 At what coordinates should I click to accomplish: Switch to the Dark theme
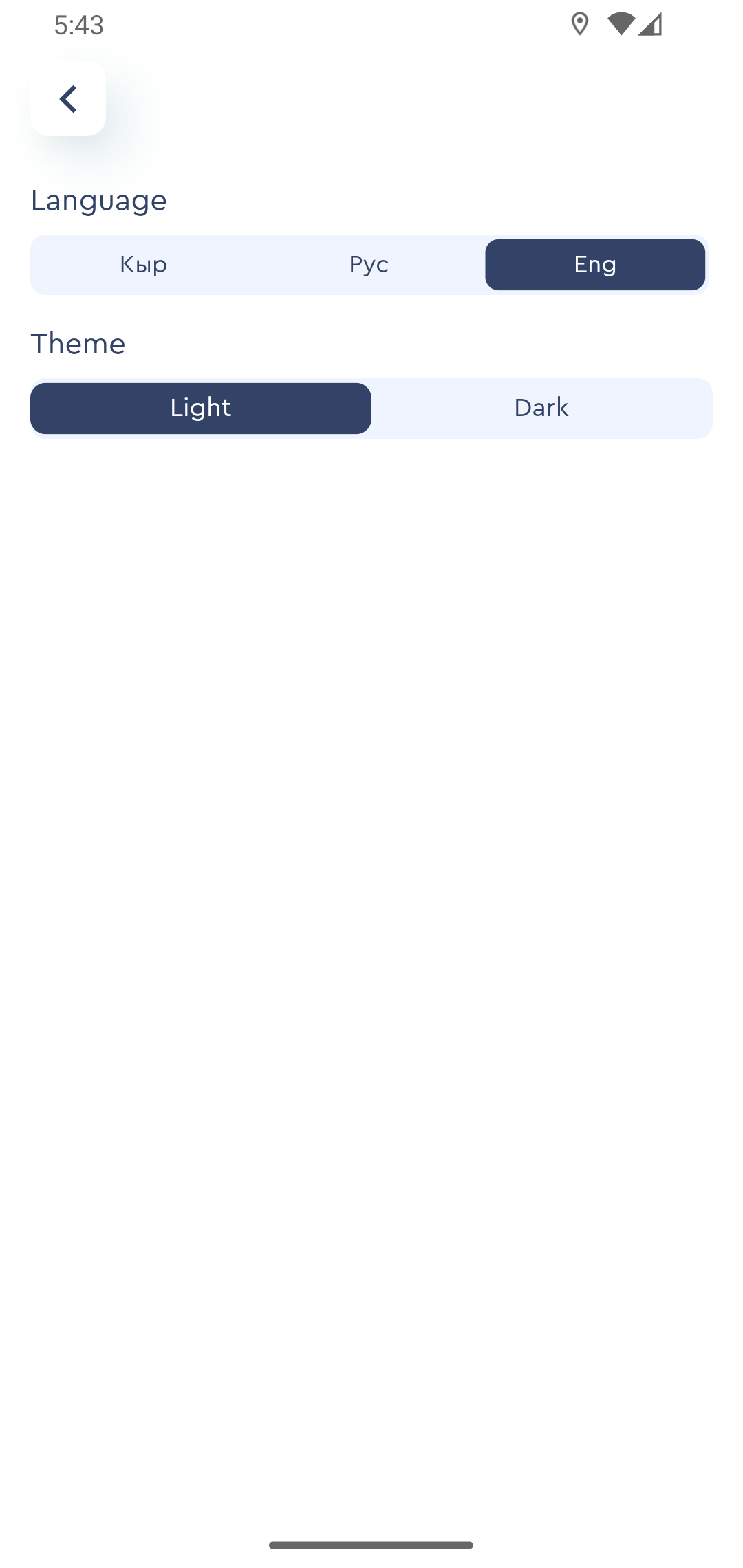[x=541, y=409]
